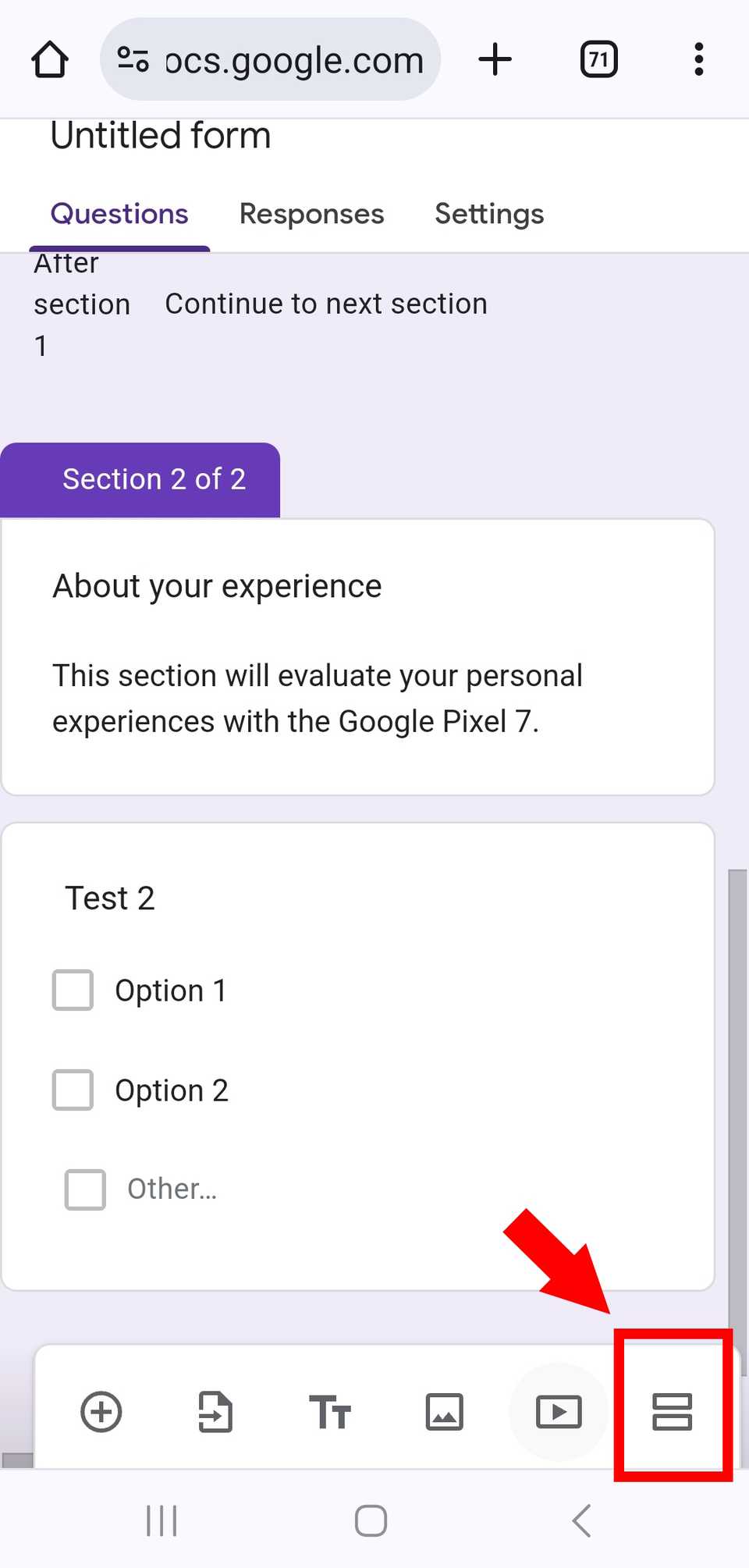Add a new section with the section icon

(x=672, y=1411)
